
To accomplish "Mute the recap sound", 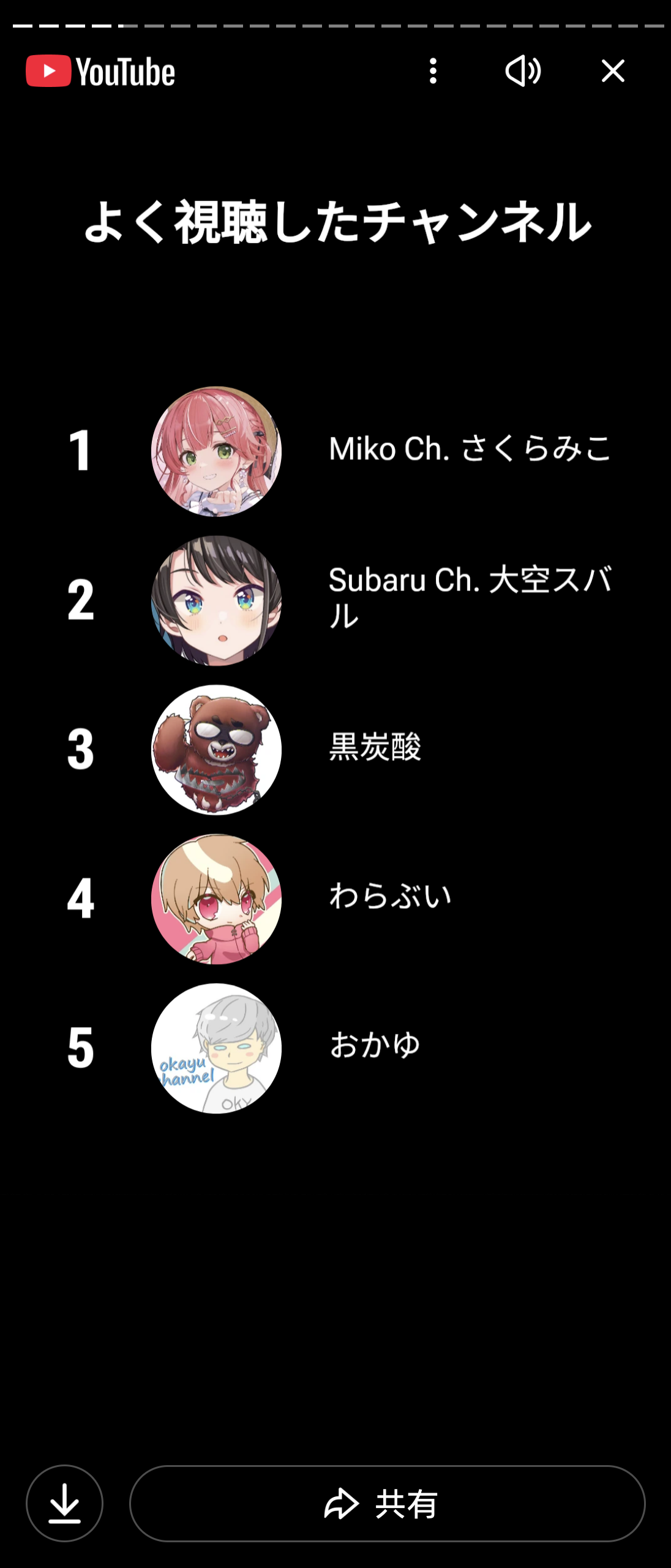I will coord(523,71).
